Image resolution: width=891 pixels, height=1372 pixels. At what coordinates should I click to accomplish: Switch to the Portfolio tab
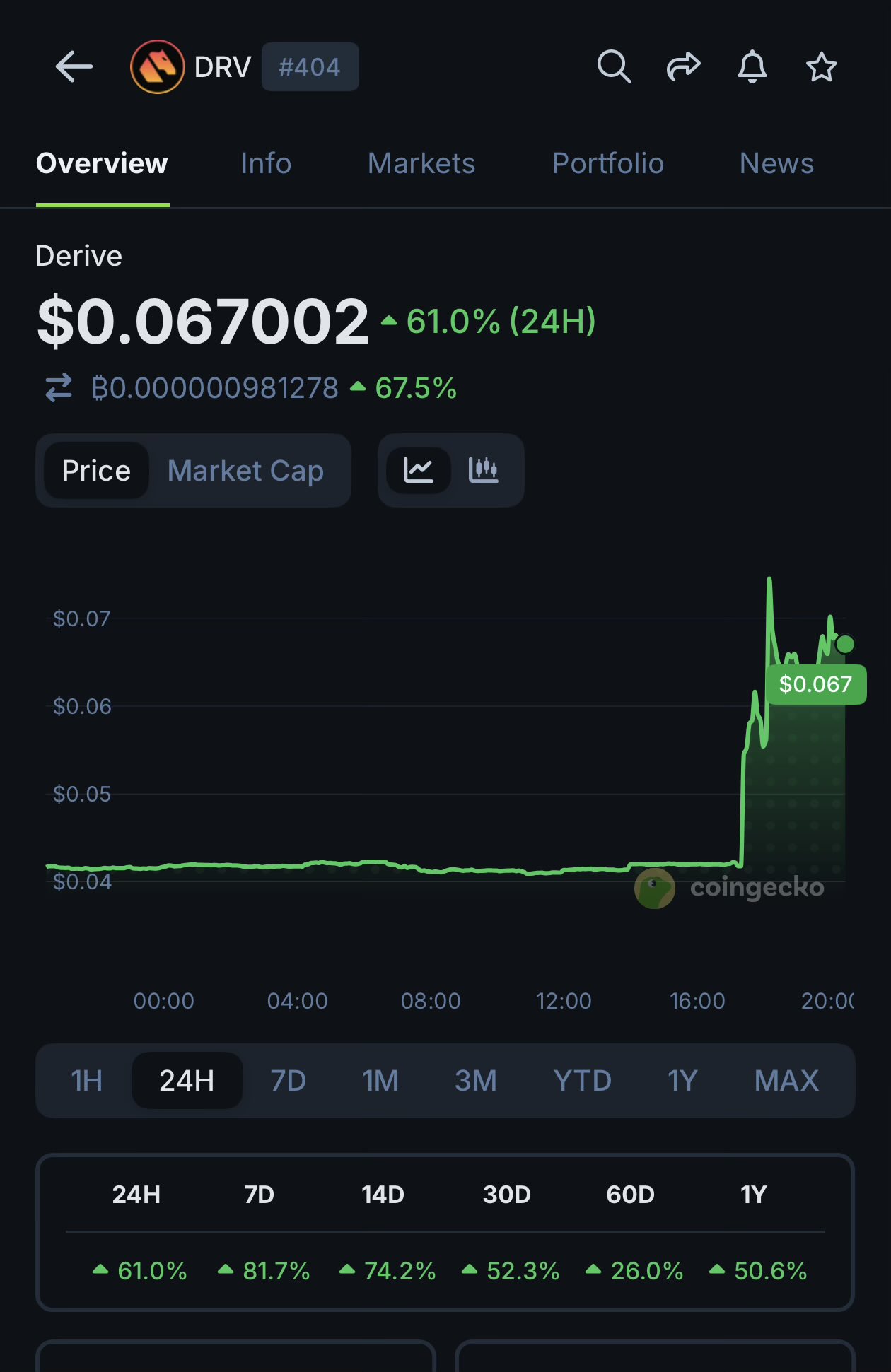[608, 163]
